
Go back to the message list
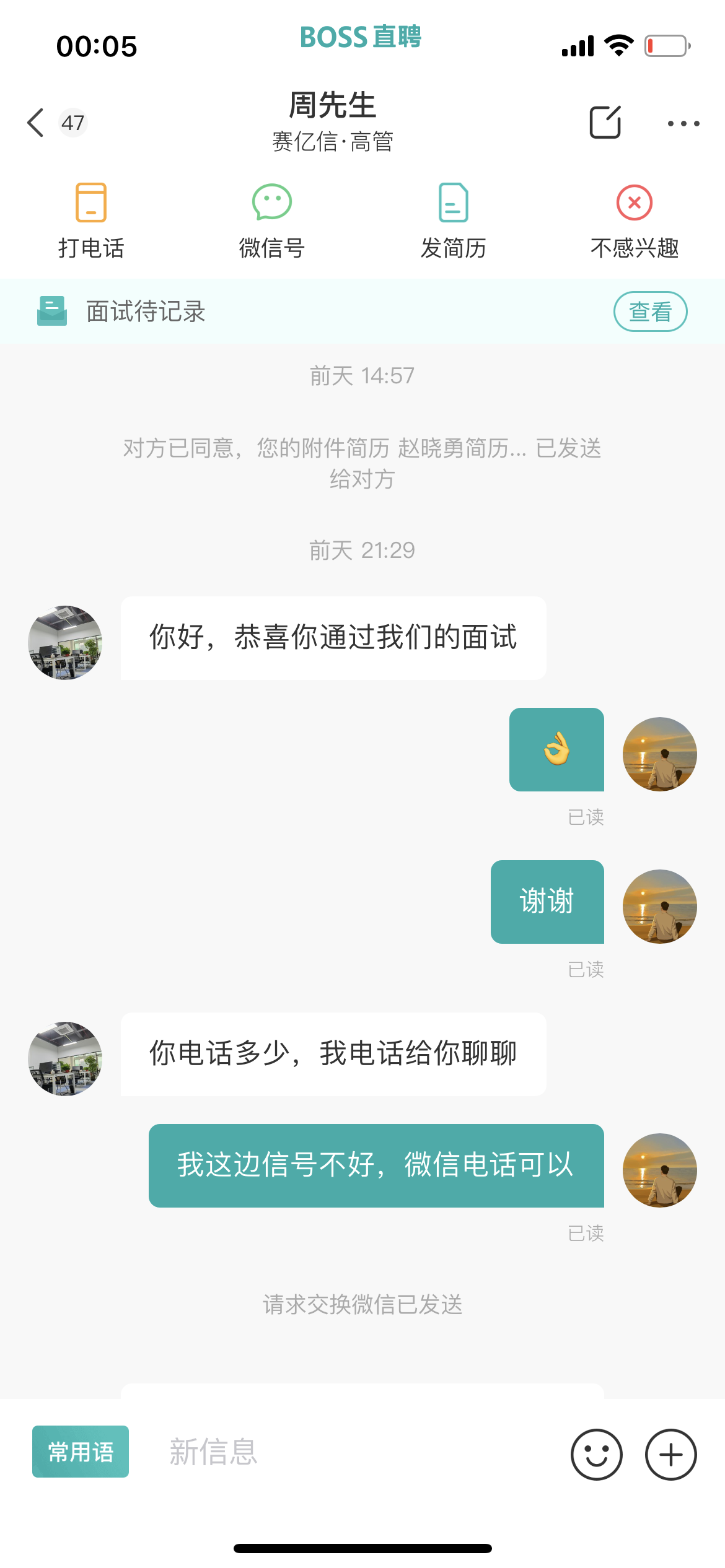coord(36,123)
